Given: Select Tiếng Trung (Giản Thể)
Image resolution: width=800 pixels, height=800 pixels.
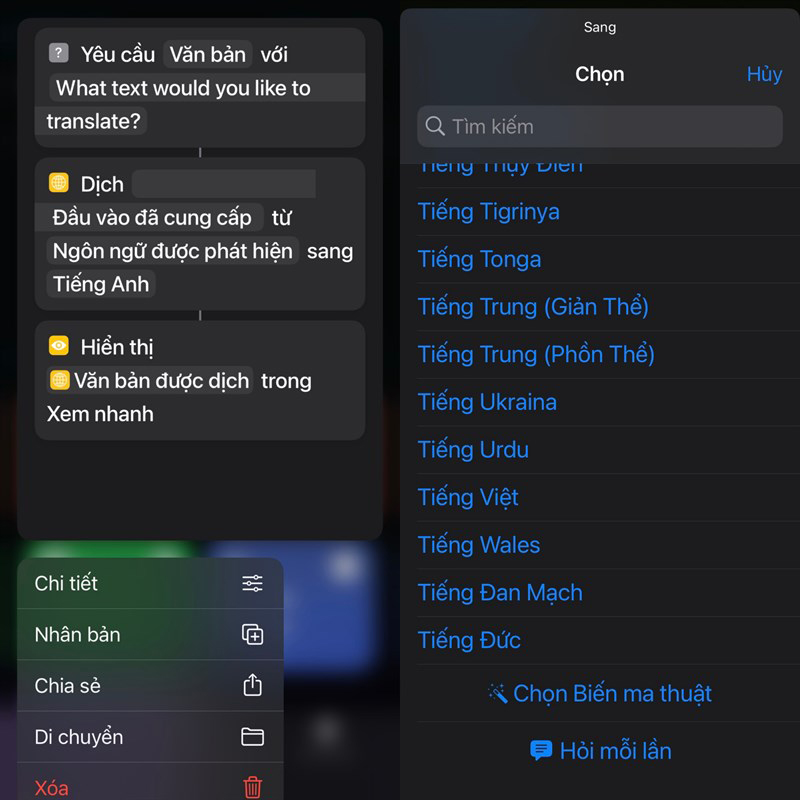Looking at the screenshot, I should [x=533, y=307].
